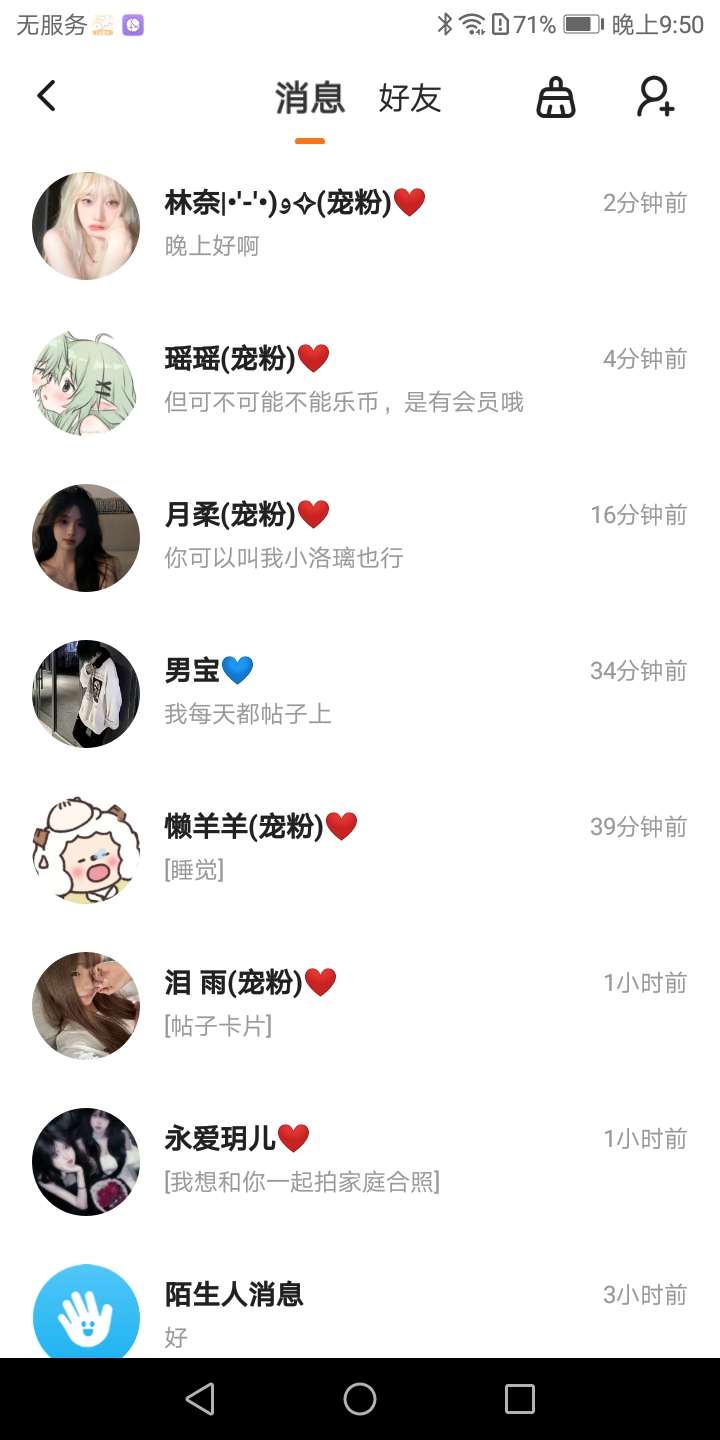720x1440 pixels.
Task: Open recent apps from navigation bar
Action: tap(519, 1399)
